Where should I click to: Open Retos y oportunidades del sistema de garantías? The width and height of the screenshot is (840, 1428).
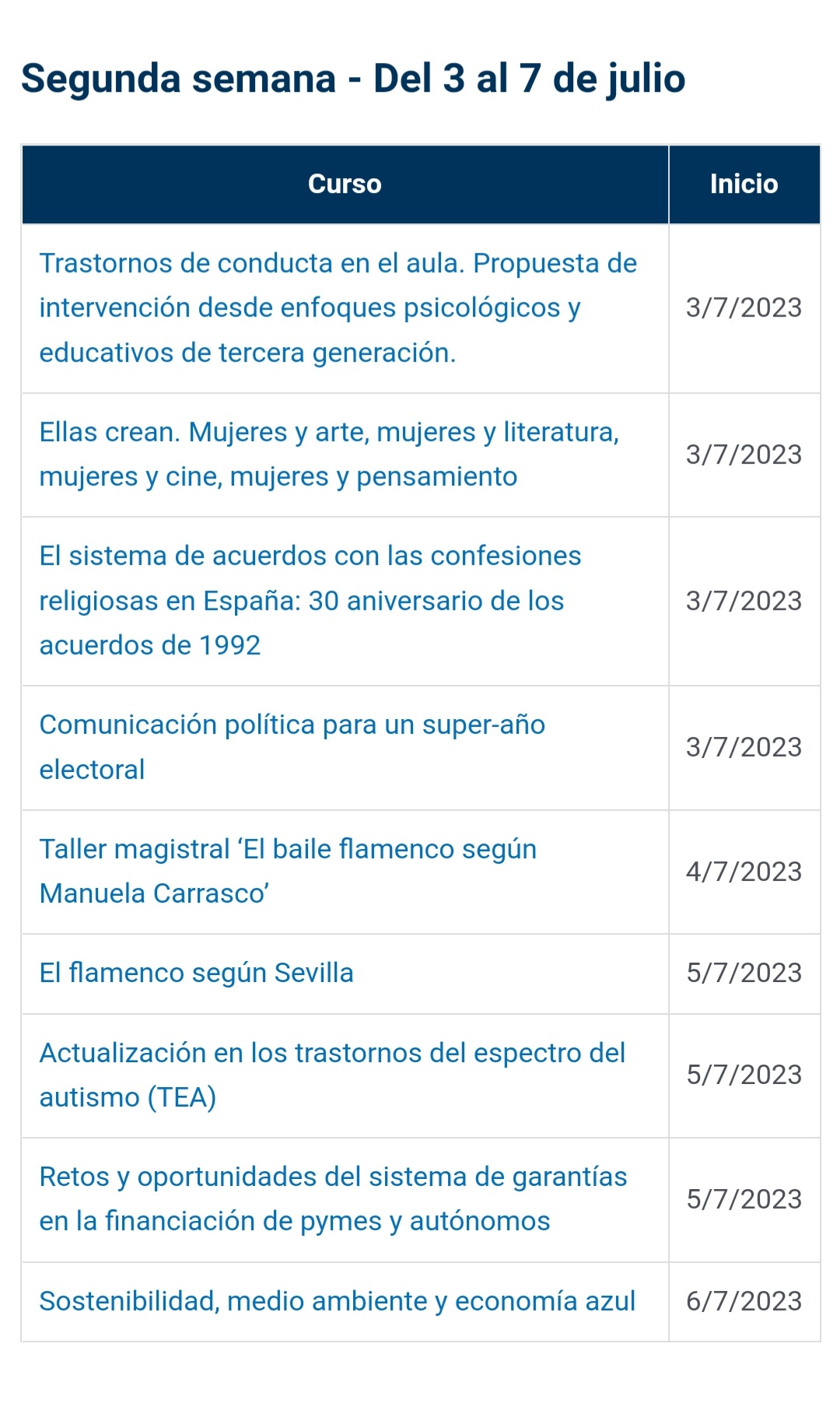click(333, 1177)
